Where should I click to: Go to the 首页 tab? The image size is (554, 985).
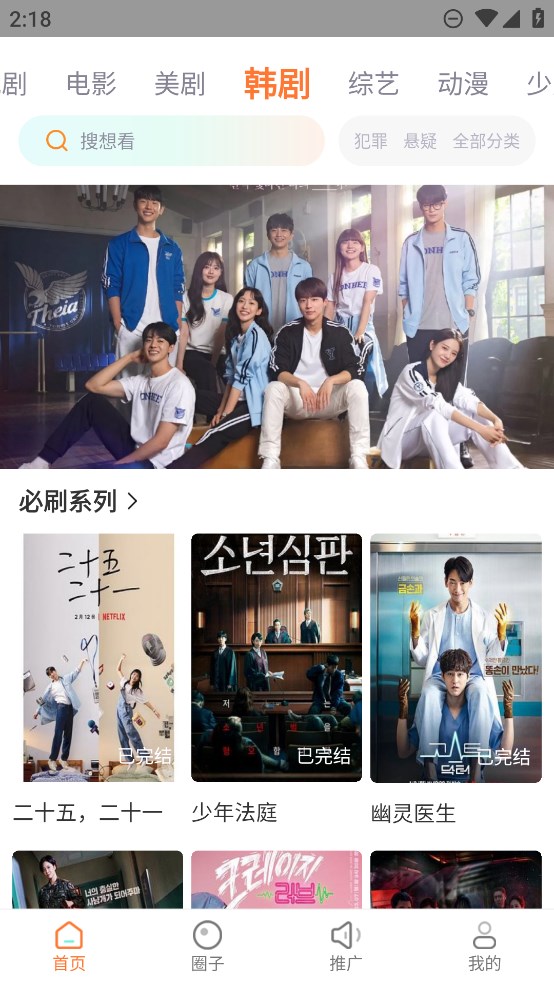[69, 947]
